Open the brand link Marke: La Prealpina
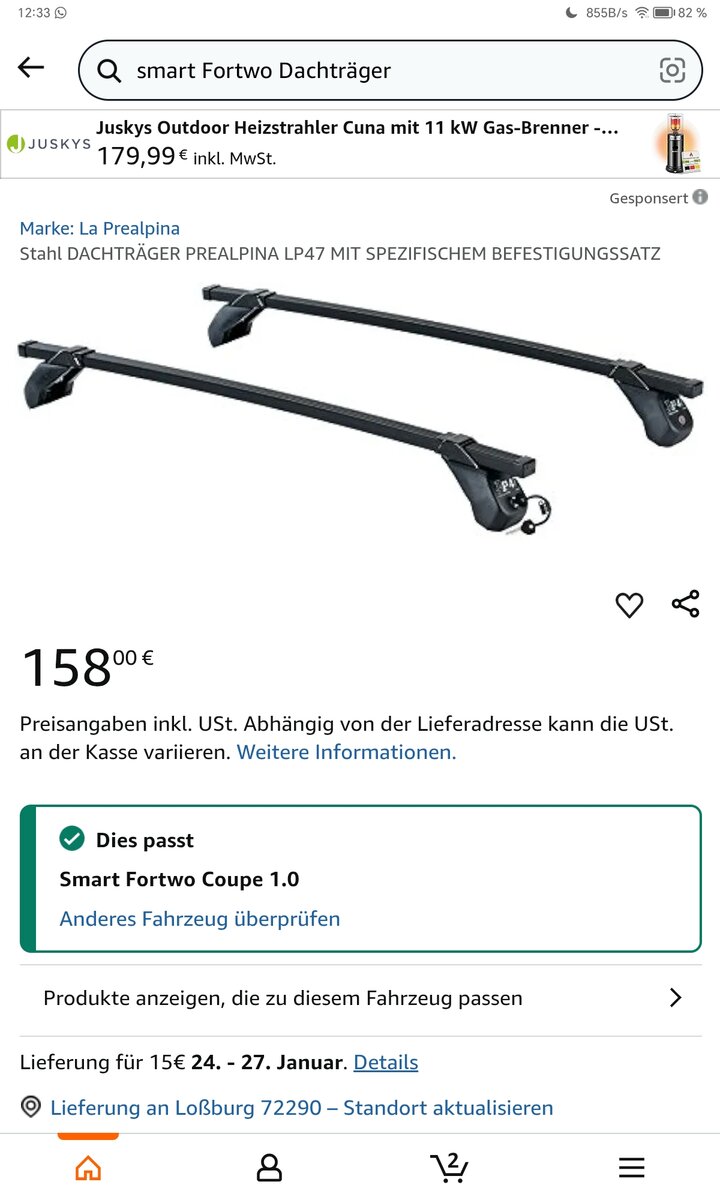Screen dimensions: 720x1200 click(100, 228)
